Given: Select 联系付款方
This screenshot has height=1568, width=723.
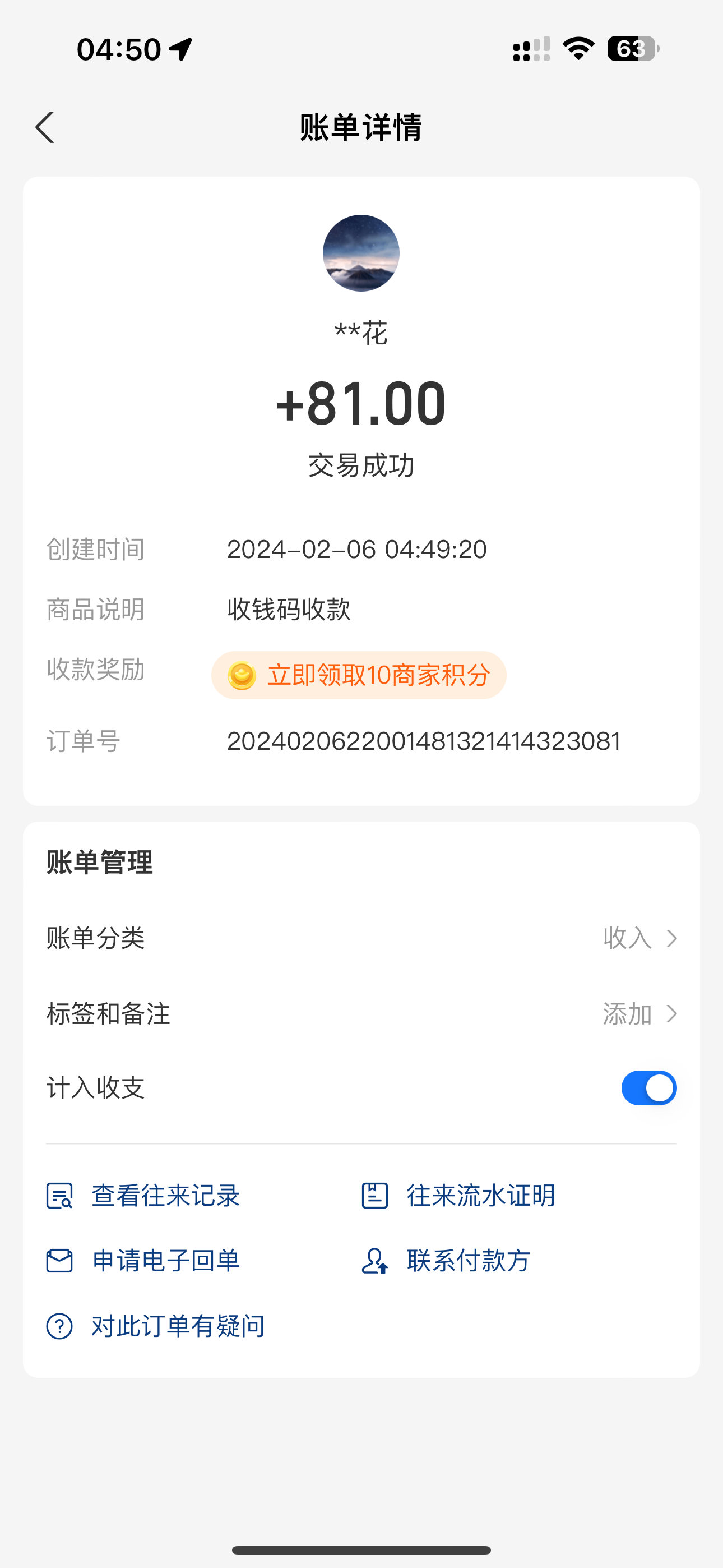Looking at the screenshot, I should click(x=446, y=1261).
